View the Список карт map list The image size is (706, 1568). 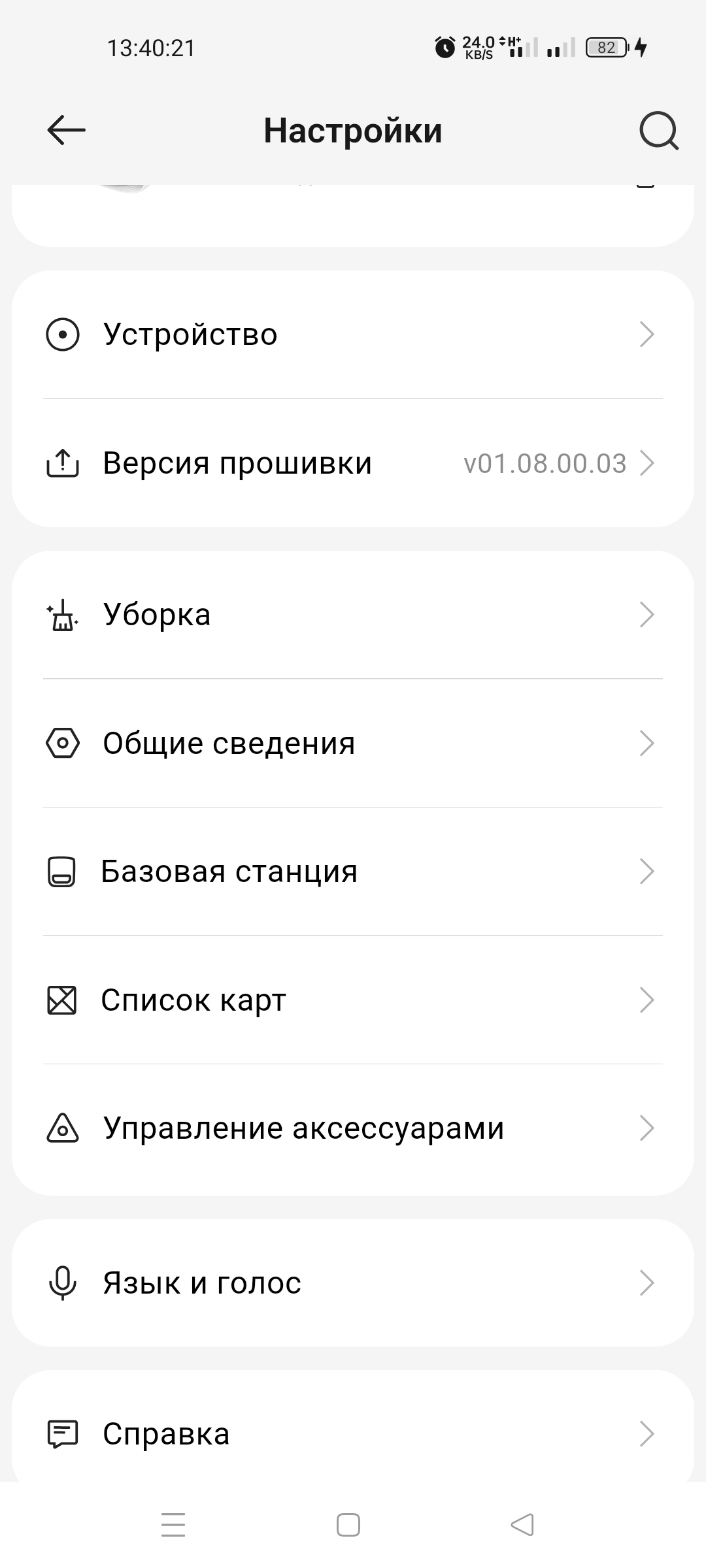353,1000
